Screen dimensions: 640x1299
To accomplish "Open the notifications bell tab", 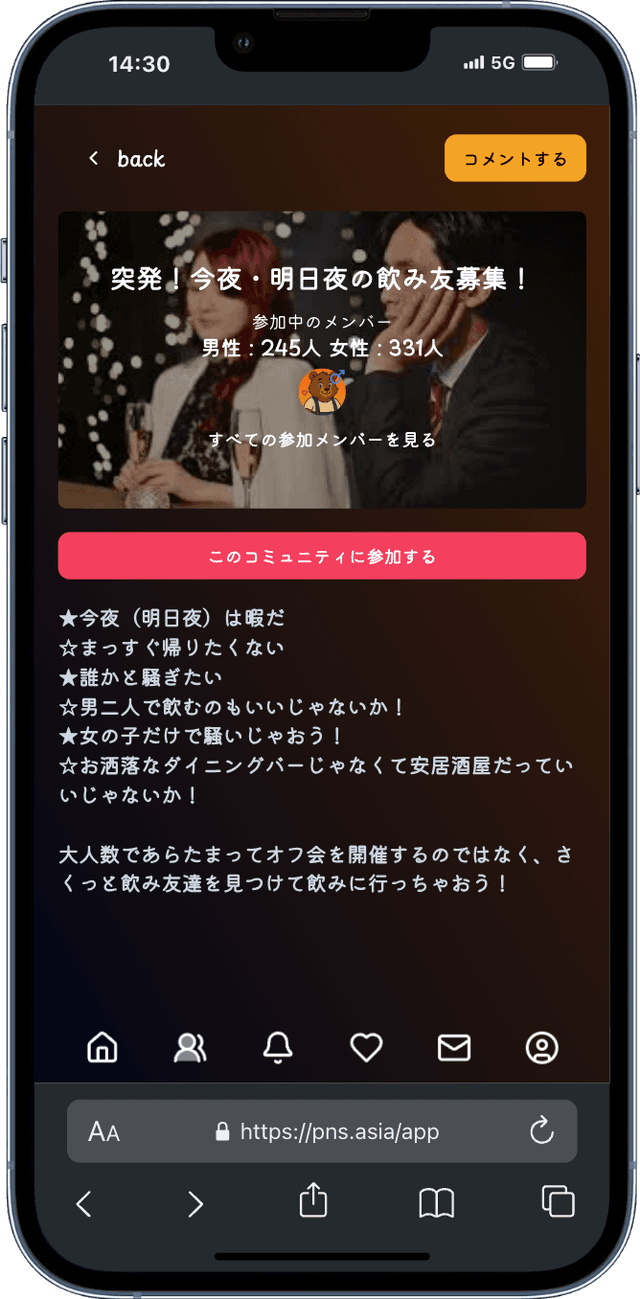I will point(278,1047).
